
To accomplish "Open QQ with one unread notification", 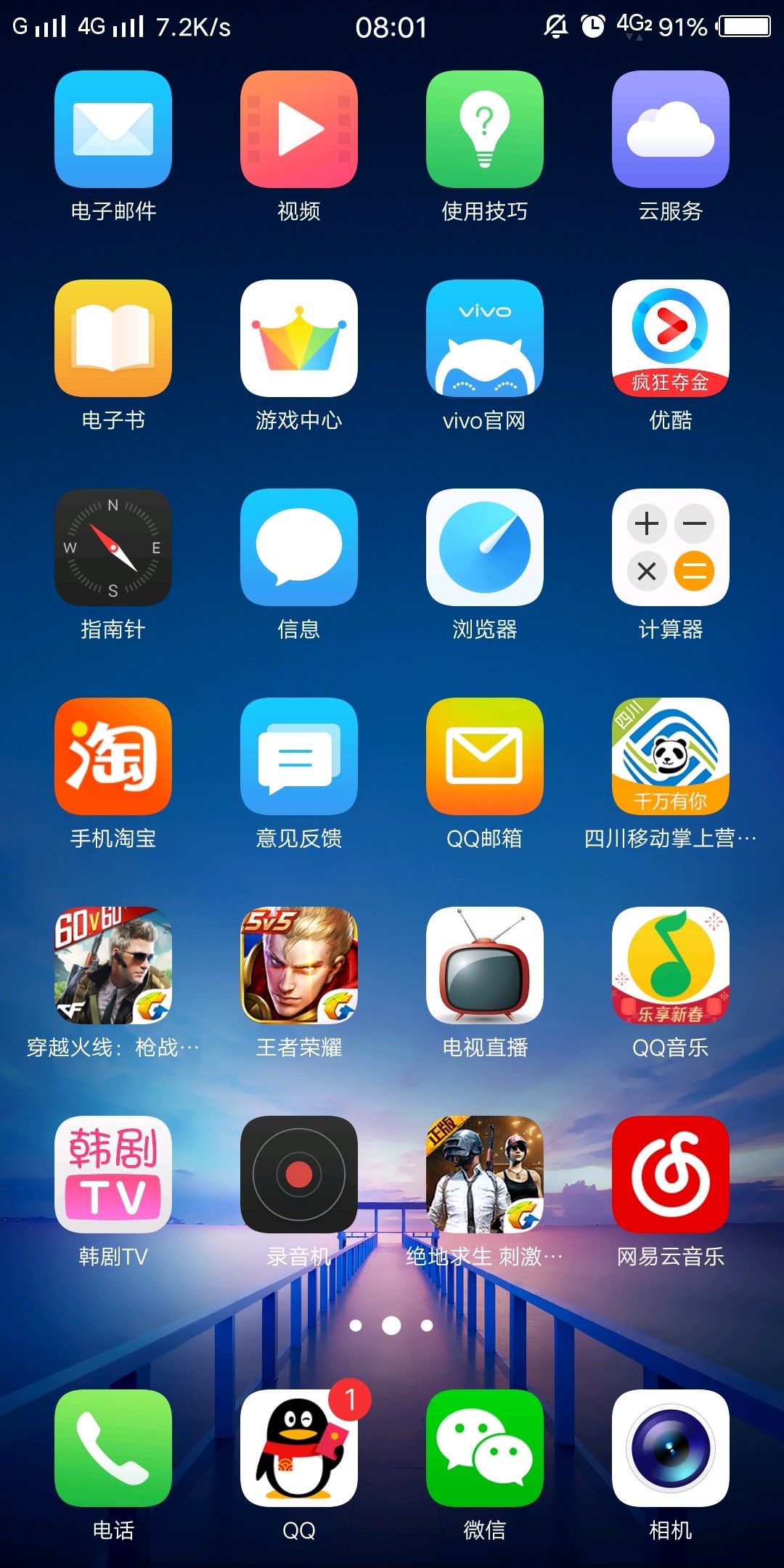I will click(299, 1448).
